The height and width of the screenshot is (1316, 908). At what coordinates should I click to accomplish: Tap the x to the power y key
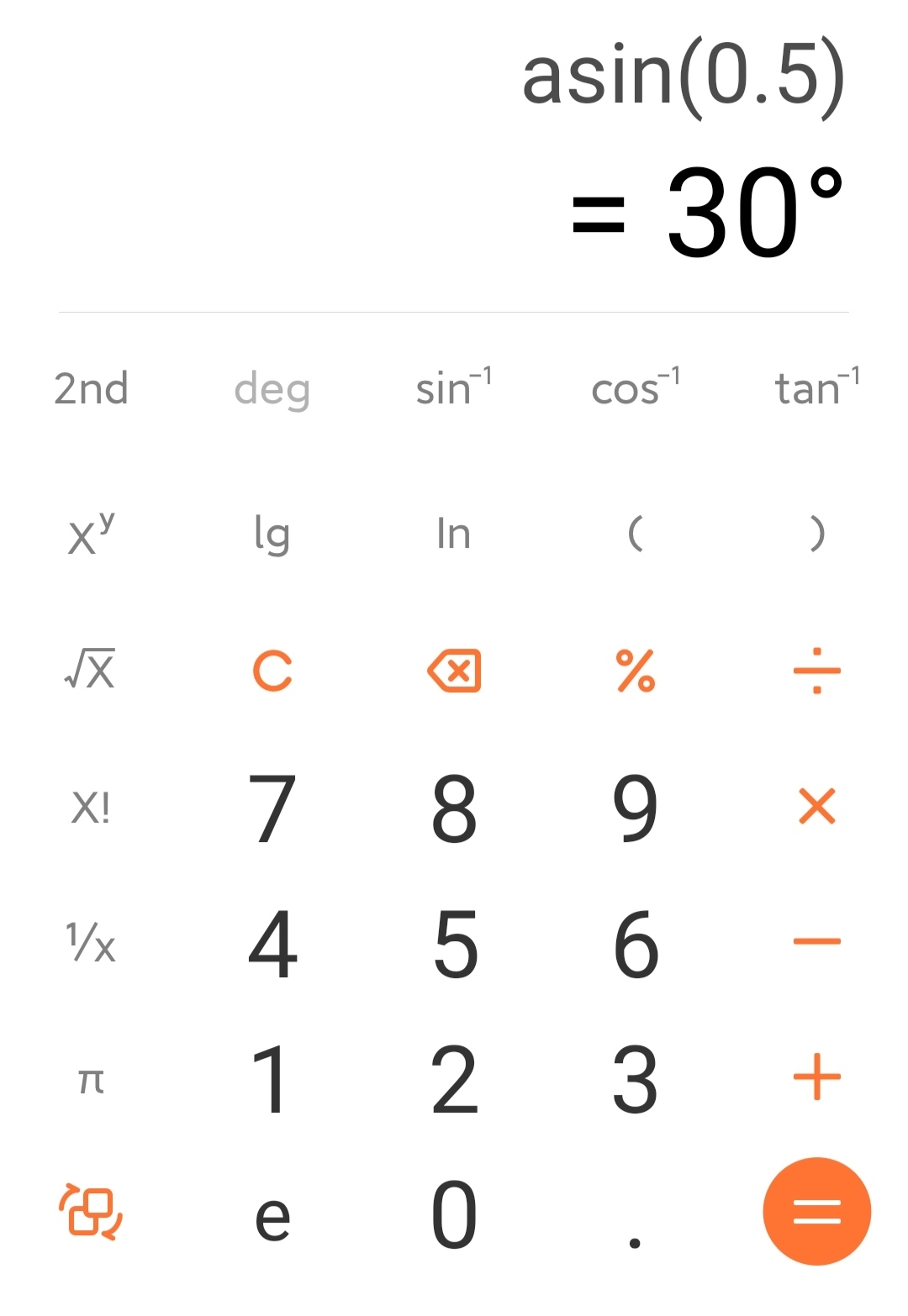coord(91,534)
